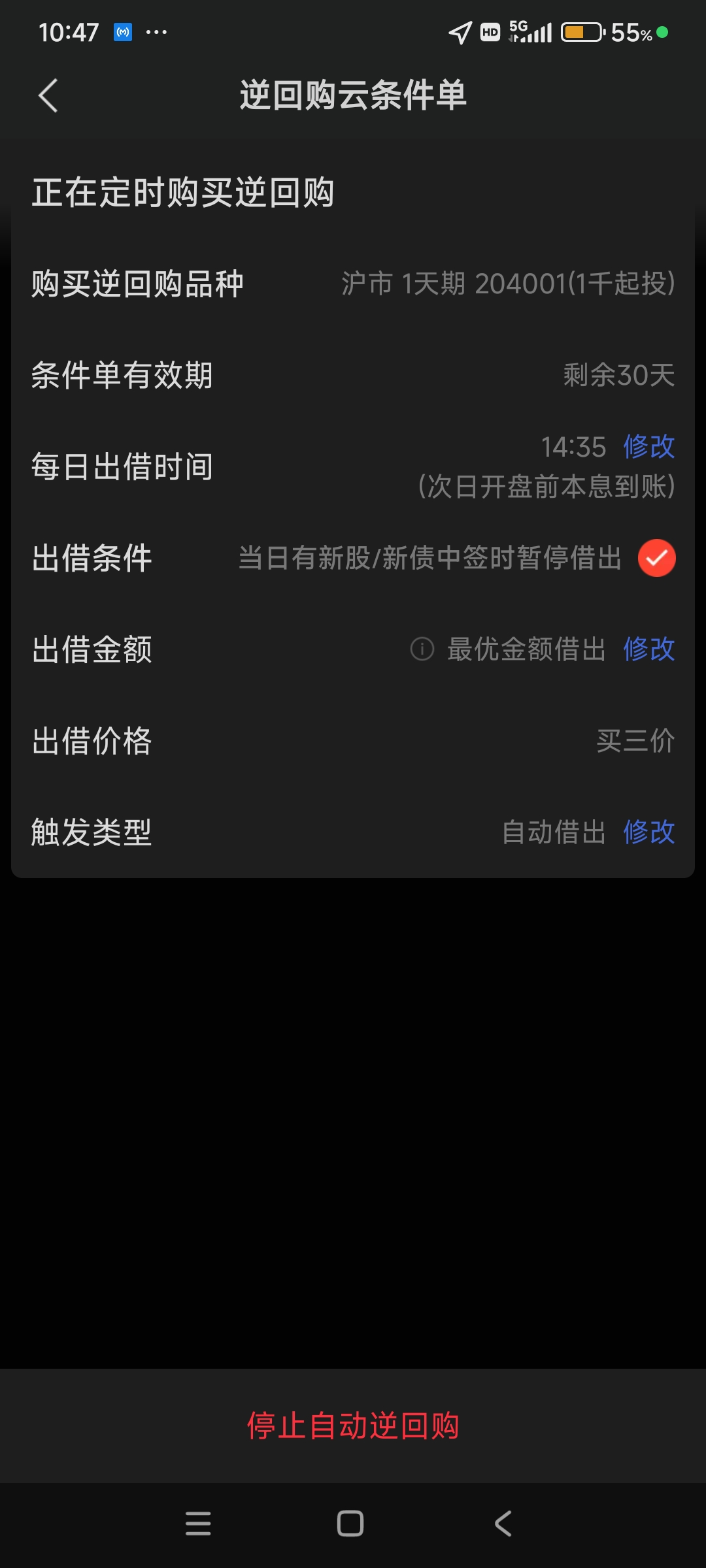Tap 修改 next to 每日出借时间 14:35
The width and height of the screenshot is (706, 1568).
click(648, 447)
